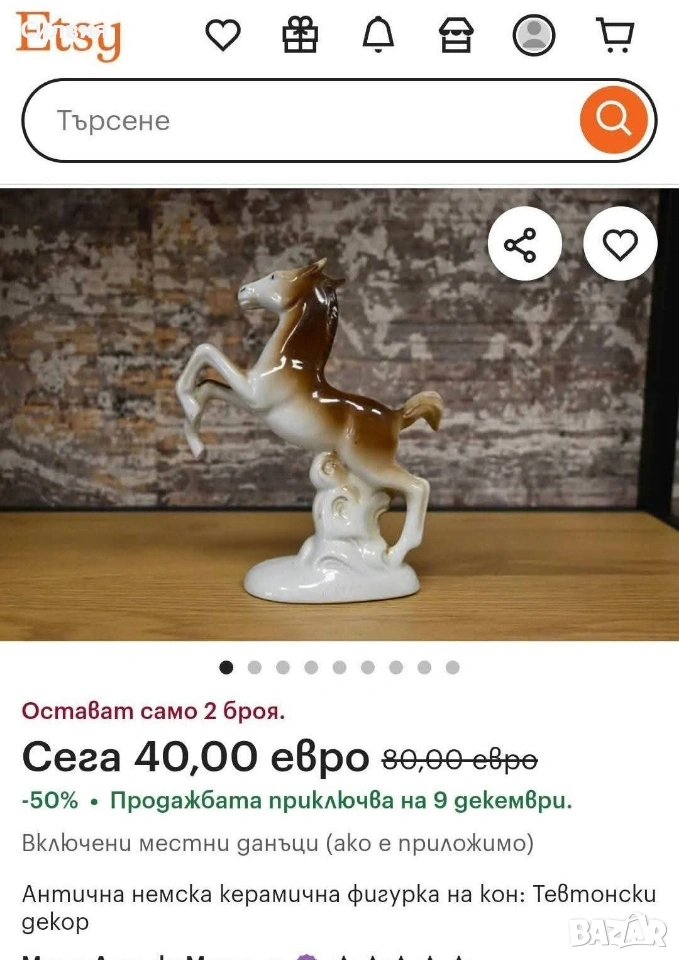
Task: Add the horse figurine to favorites
Action: click(x=620, y=244)
